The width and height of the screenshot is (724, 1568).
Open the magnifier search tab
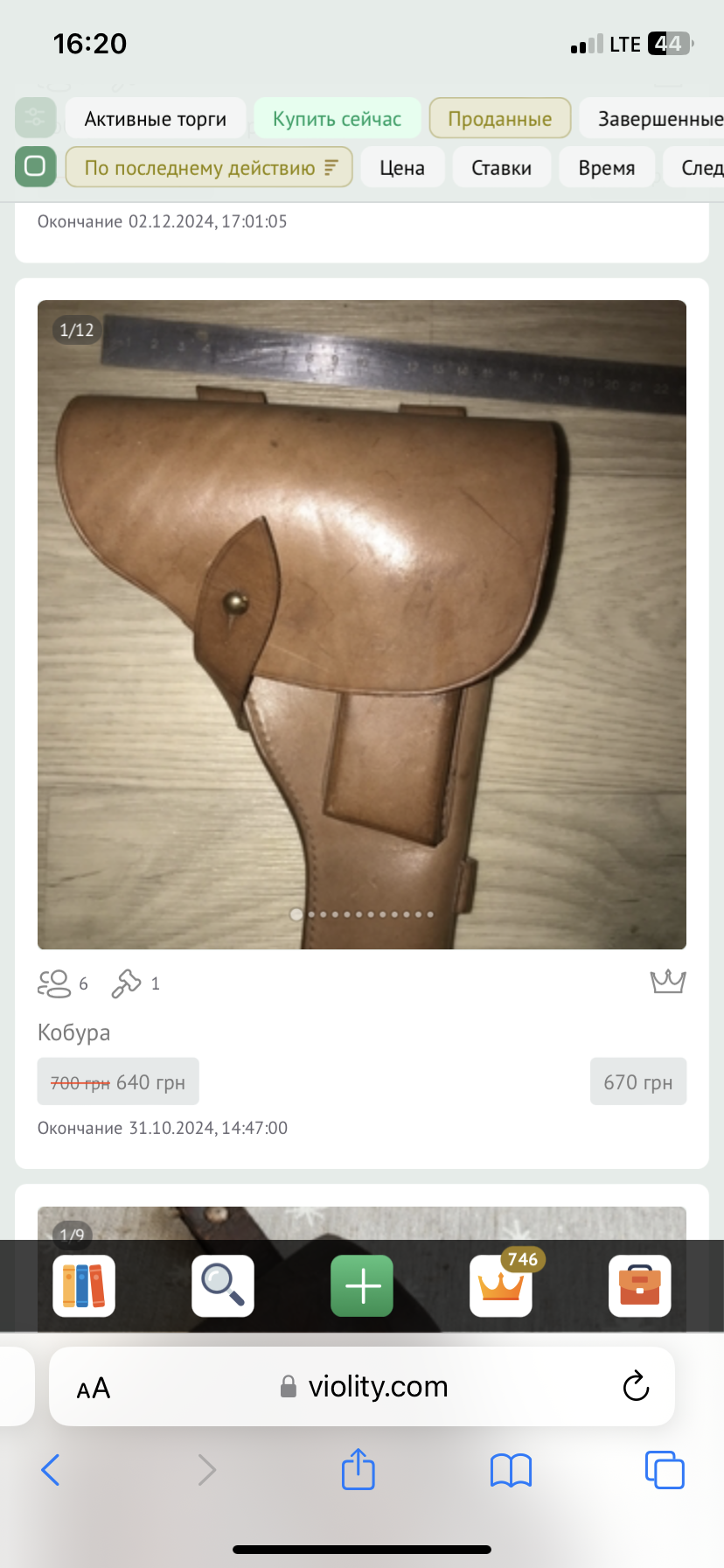(x=223, y=1285)
